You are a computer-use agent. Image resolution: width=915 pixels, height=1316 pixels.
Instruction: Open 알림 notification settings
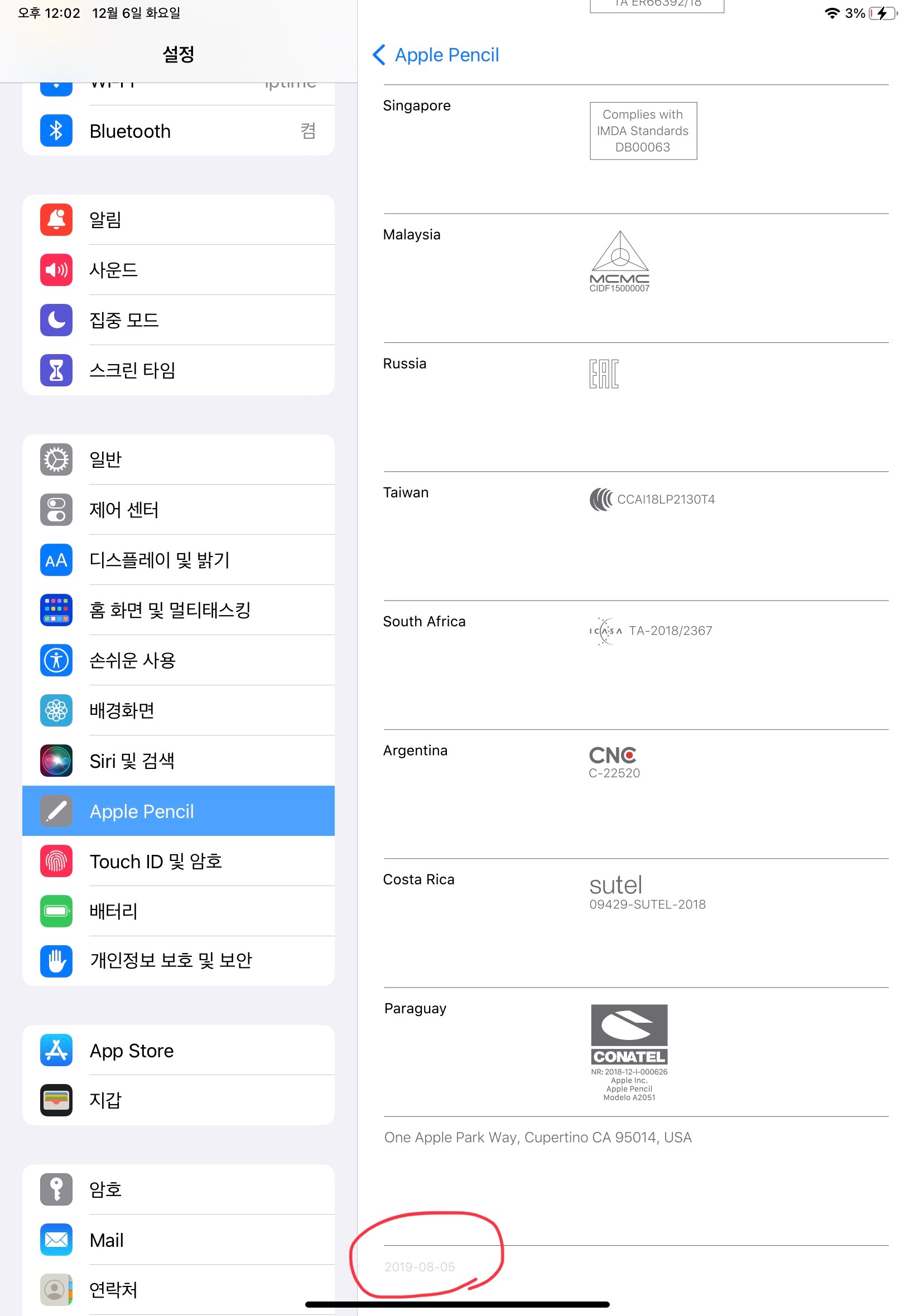(x=179, y=220)
